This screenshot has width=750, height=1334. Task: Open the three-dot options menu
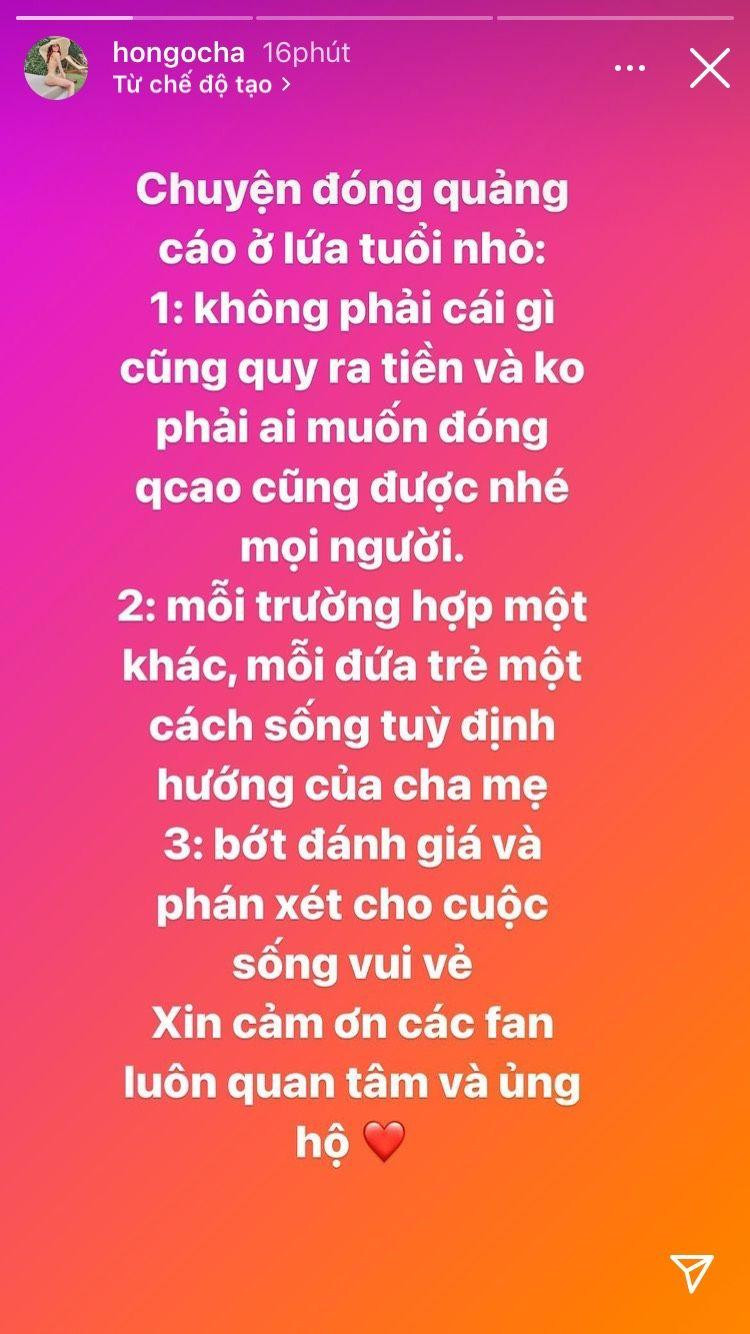tap(629, 69)
